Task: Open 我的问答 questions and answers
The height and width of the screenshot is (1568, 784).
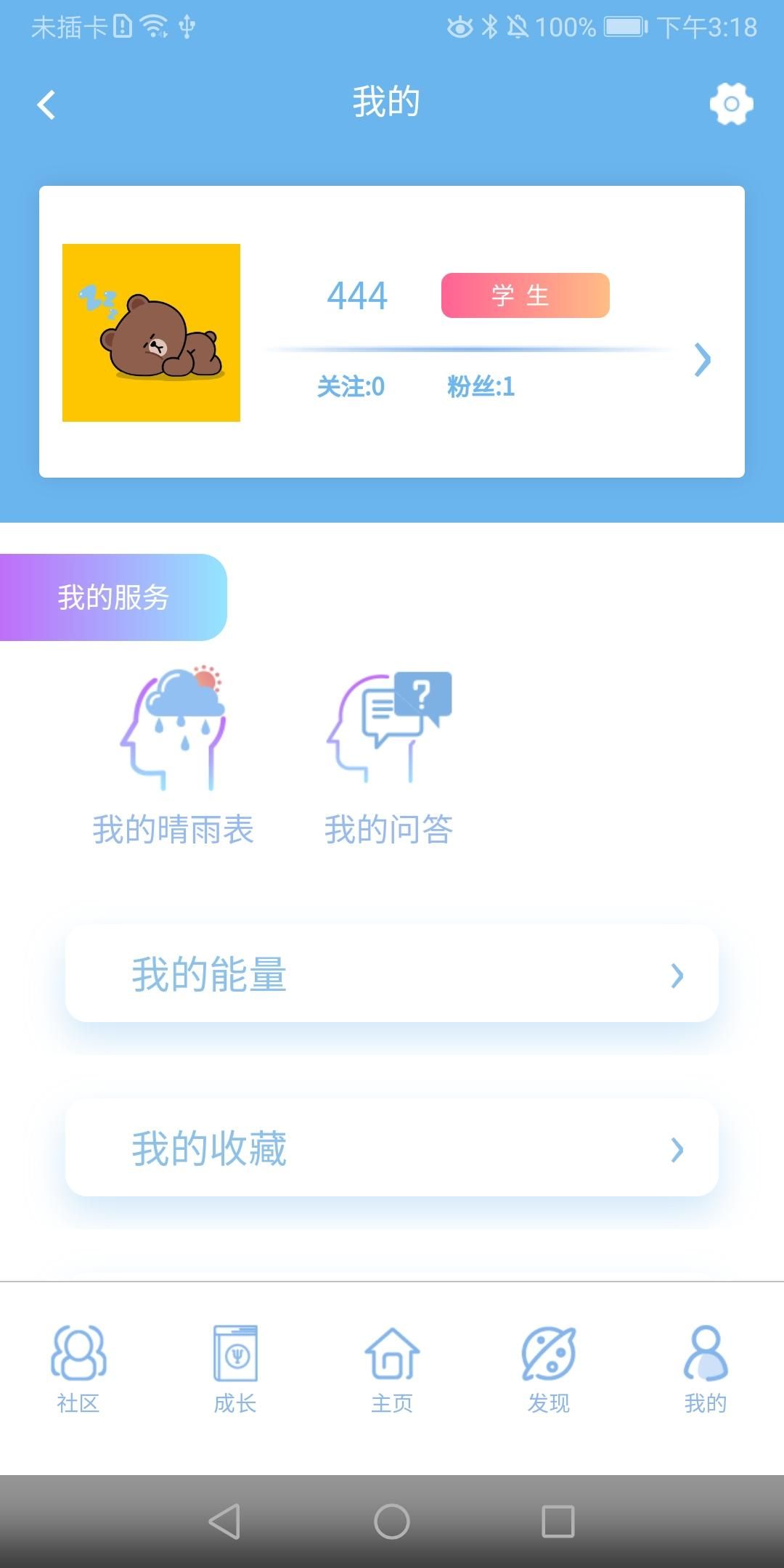Action: click(x=389, y=755)
